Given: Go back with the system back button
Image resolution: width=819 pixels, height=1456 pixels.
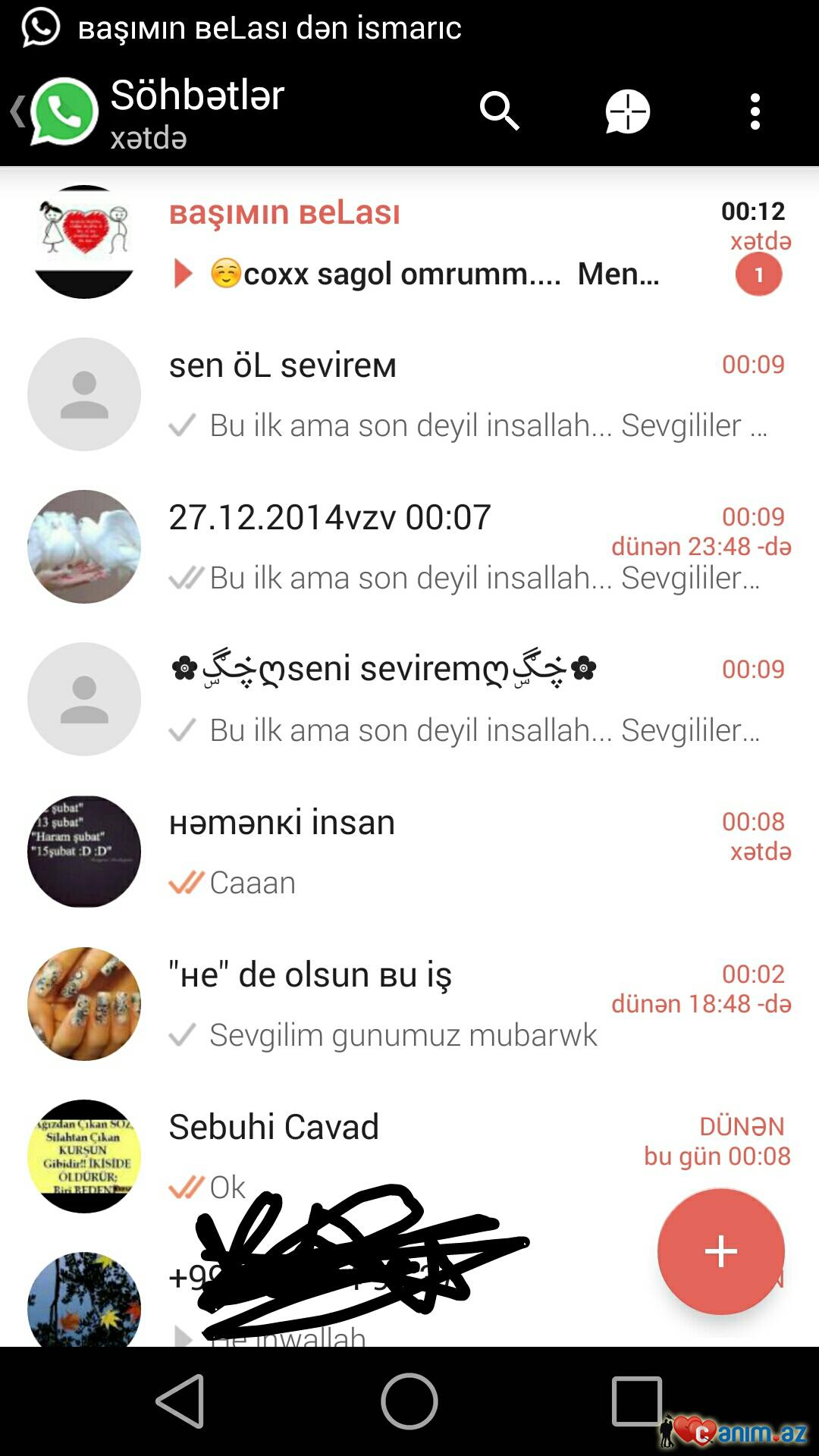Looking at the screenshot, I should pos(180,1401).
